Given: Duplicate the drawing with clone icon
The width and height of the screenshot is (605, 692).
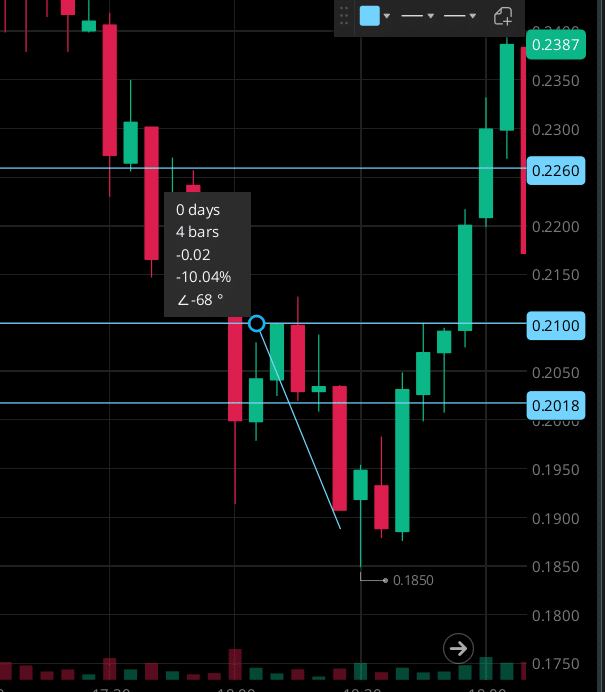Looking at the screenshot, I should [x=503, y=16].
